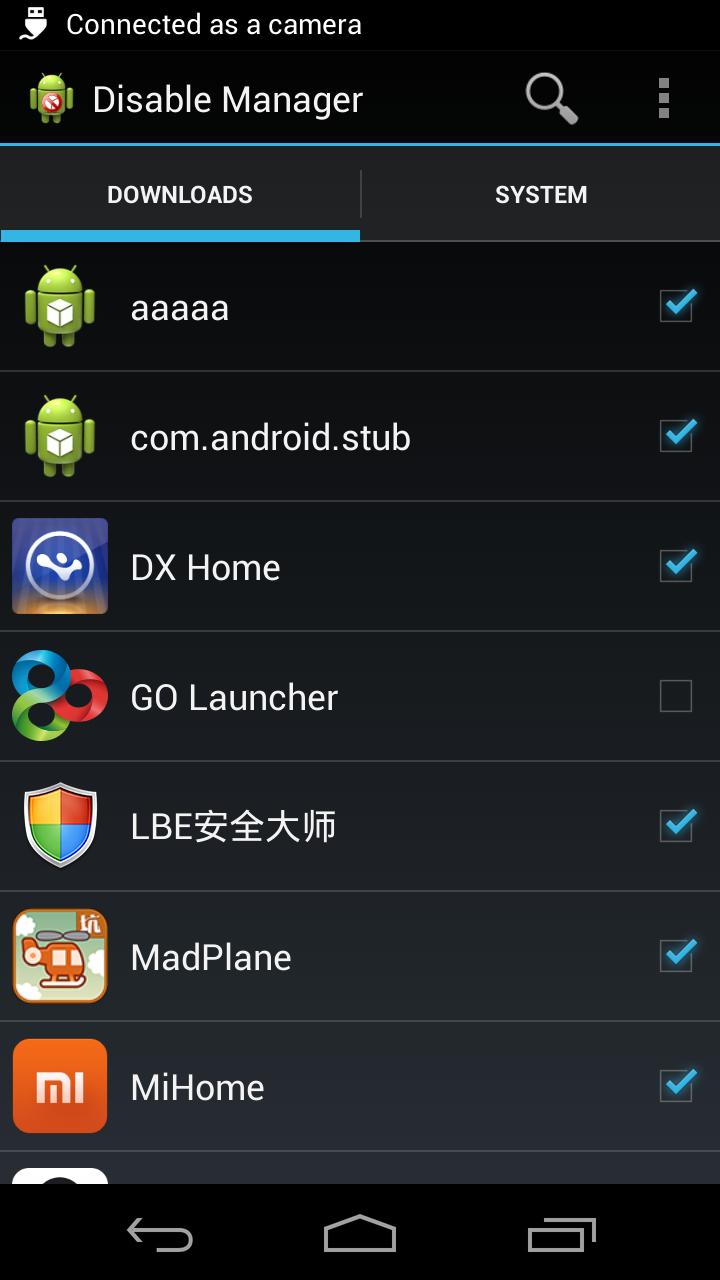Enable the GO Launcher checkbox
The image size is (720, 1280).
point(675,697)
